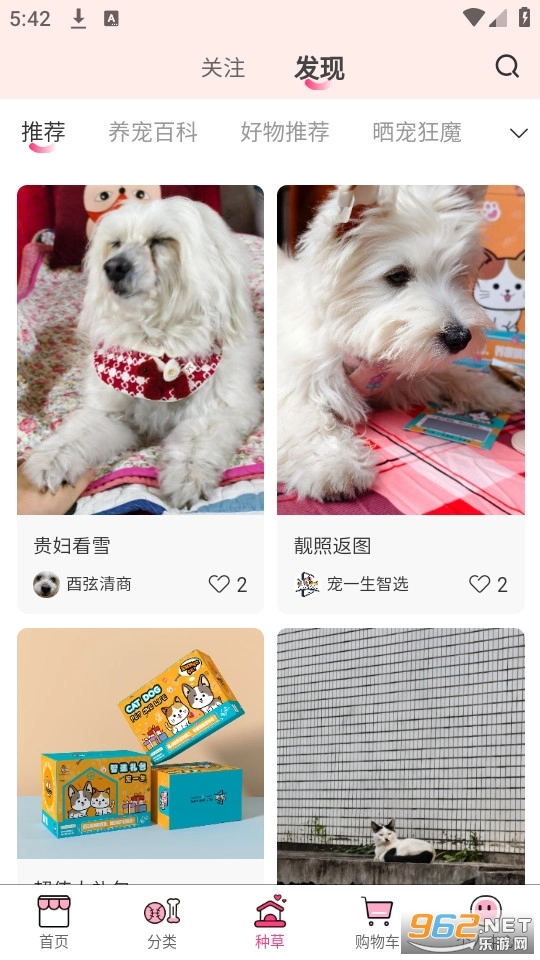Switch to 晒宠狂魔 category
Image resolution: width=540 pixels, height=960 pixels.
click(x=417, y=132)
